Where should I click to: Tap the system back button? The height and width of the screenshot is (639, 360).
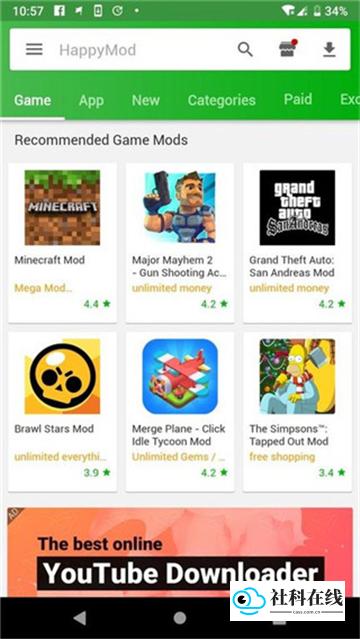(80, 618)
